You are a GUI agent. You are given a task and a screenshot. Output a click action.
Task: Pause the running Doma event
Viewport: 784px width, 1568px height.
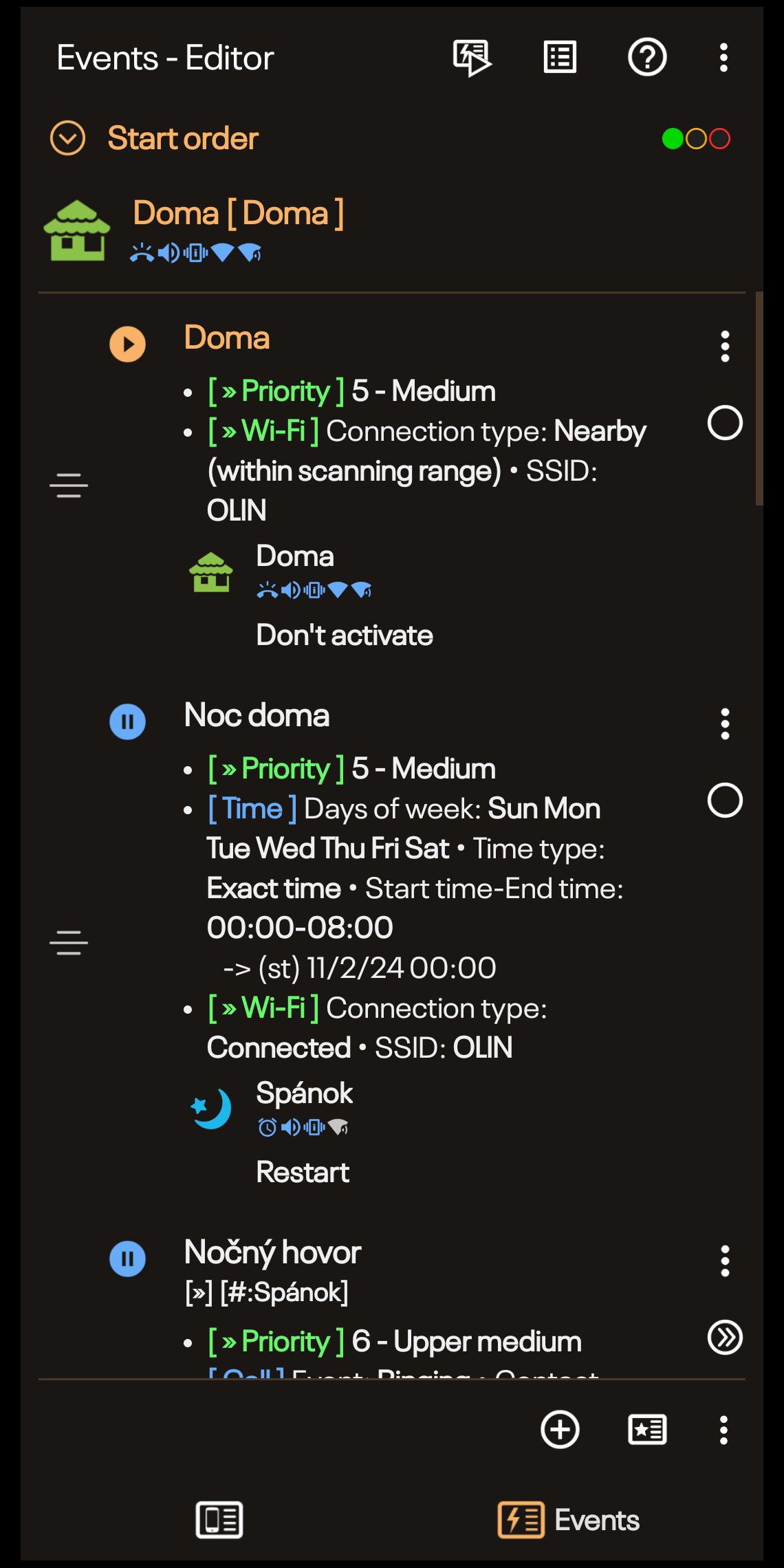tap(127, 345)
